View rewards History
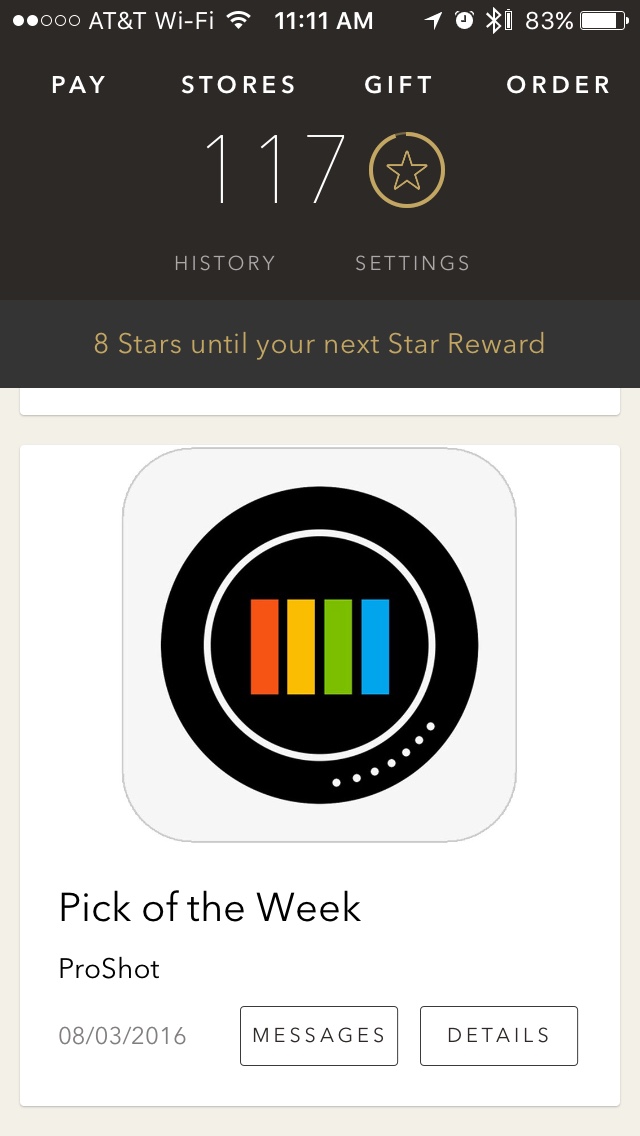640x1136 pixels. point(225,264)
